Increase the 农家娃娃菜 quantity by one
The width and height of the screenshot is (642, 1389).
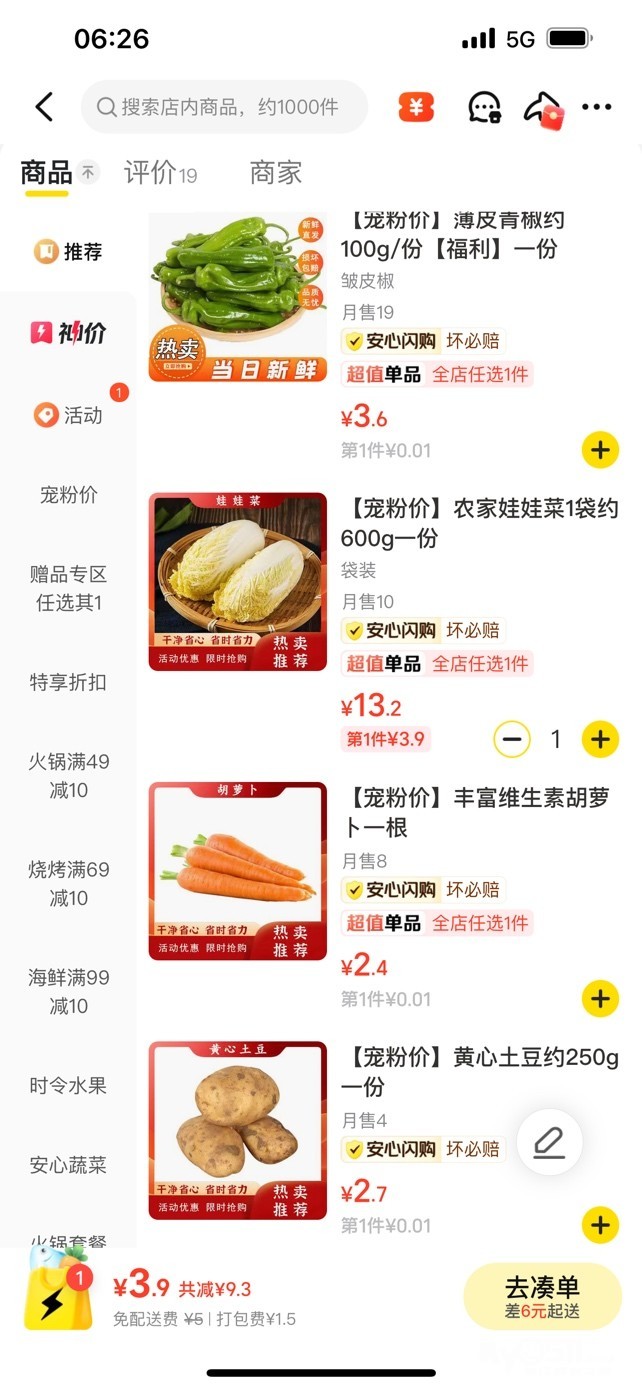pos(600,739)
